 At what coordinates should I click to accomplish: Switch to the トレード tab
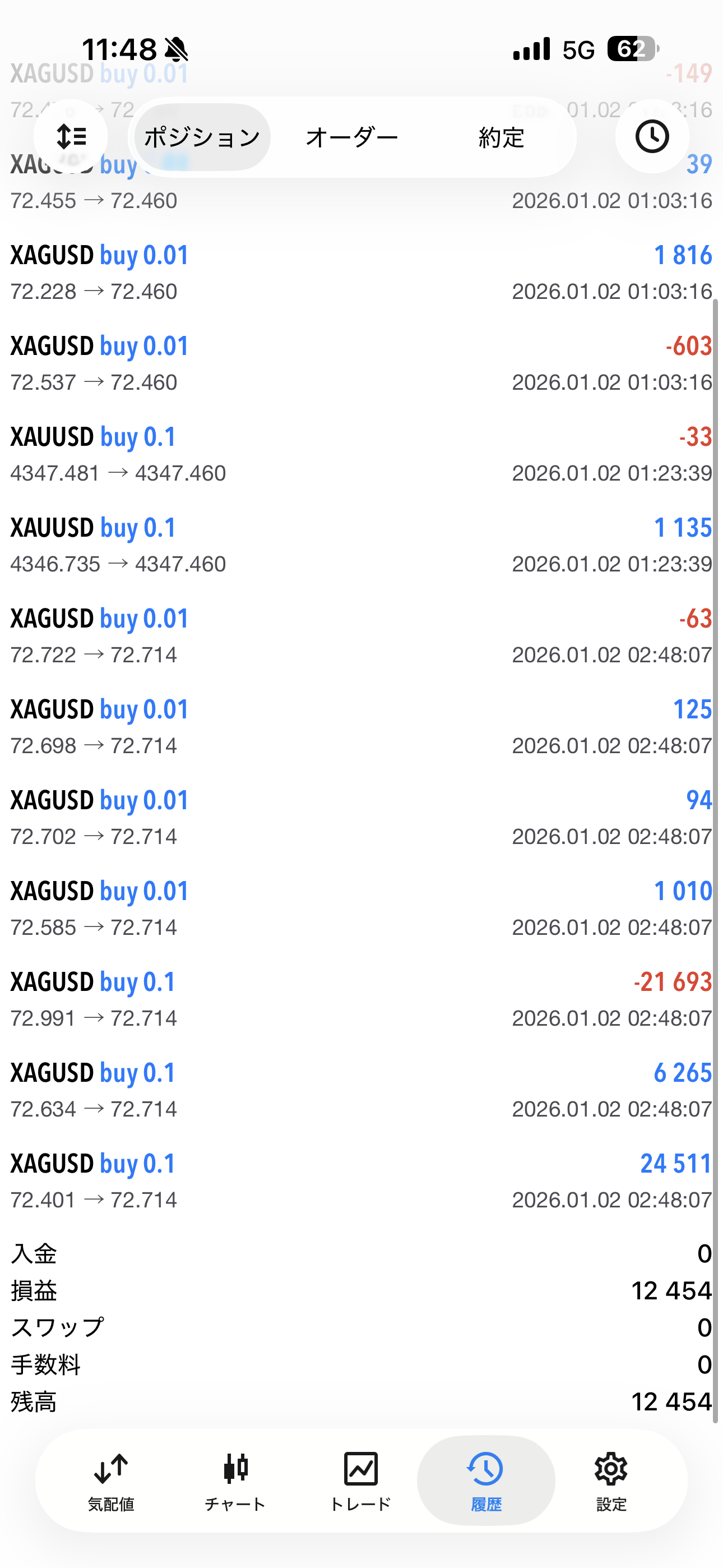[x=360, y=1480]
